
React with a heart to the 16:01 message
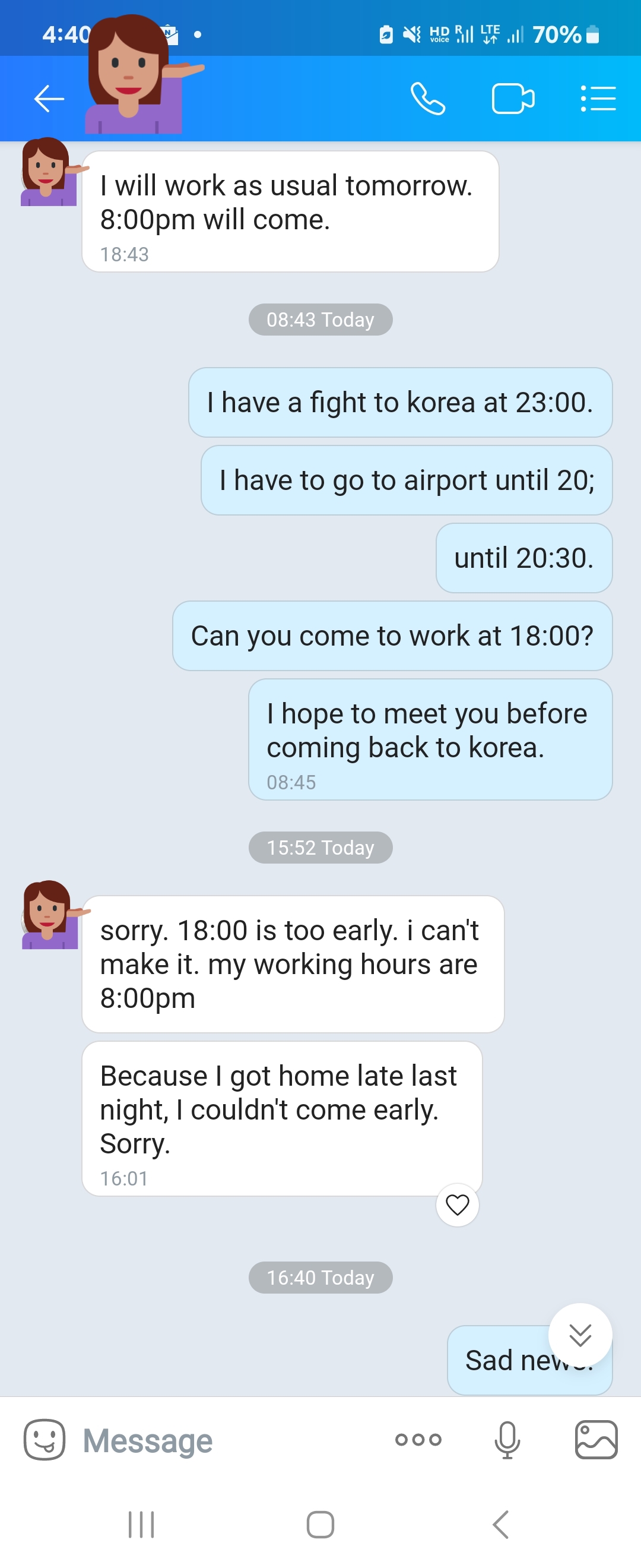tap(458, 1205)
